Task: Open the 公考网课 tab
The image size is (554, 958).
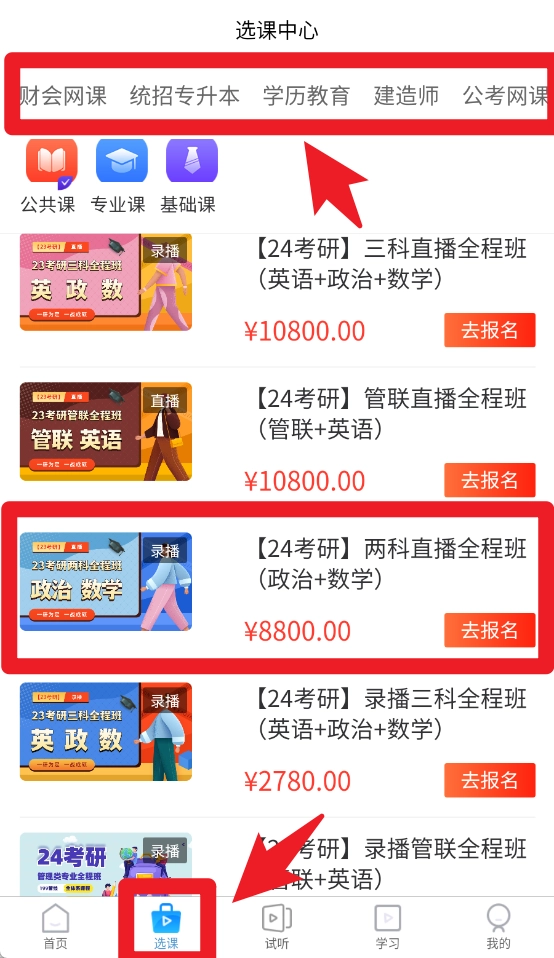Action: (505, 96)
